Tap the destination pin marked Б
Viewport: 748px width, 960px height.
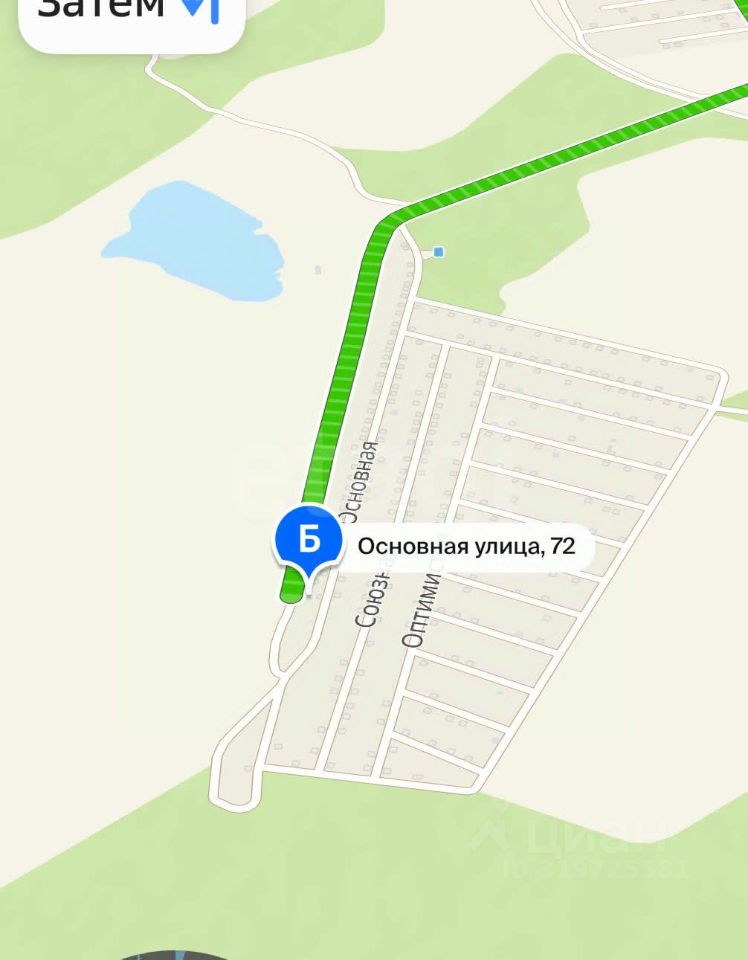(x=309, y=539)
